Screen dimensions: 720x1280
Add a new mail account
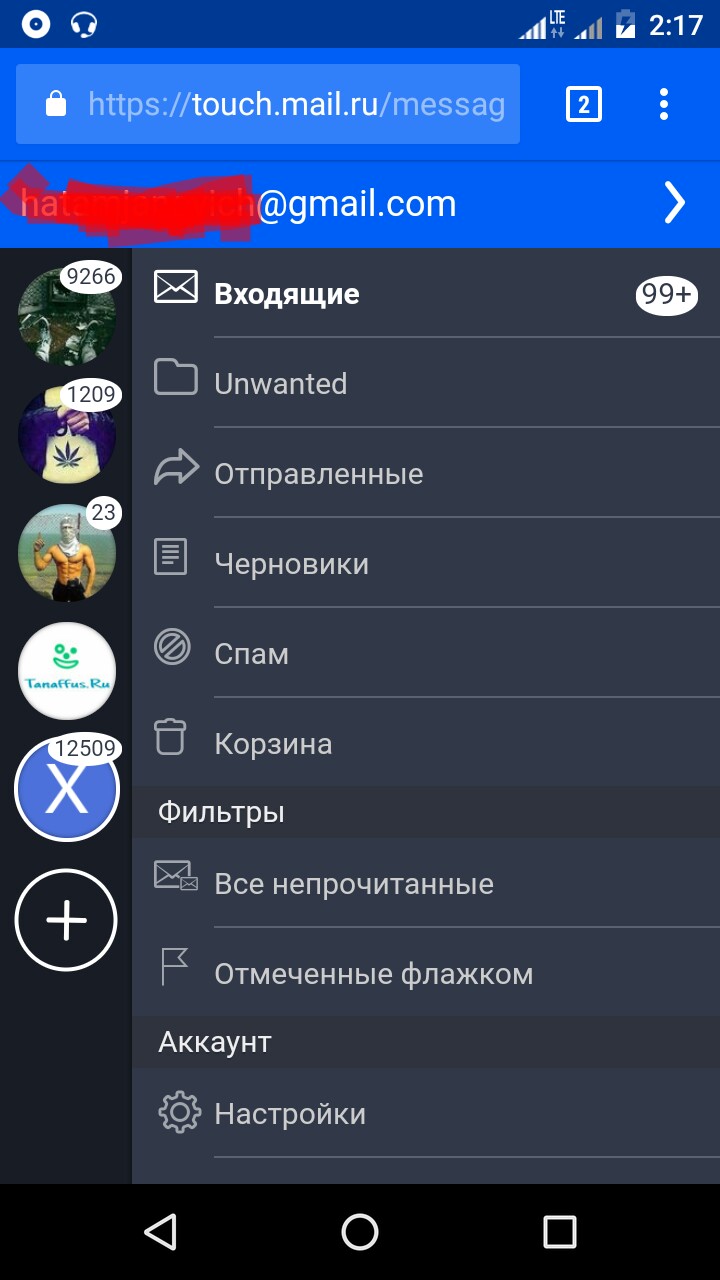(66, 920)
